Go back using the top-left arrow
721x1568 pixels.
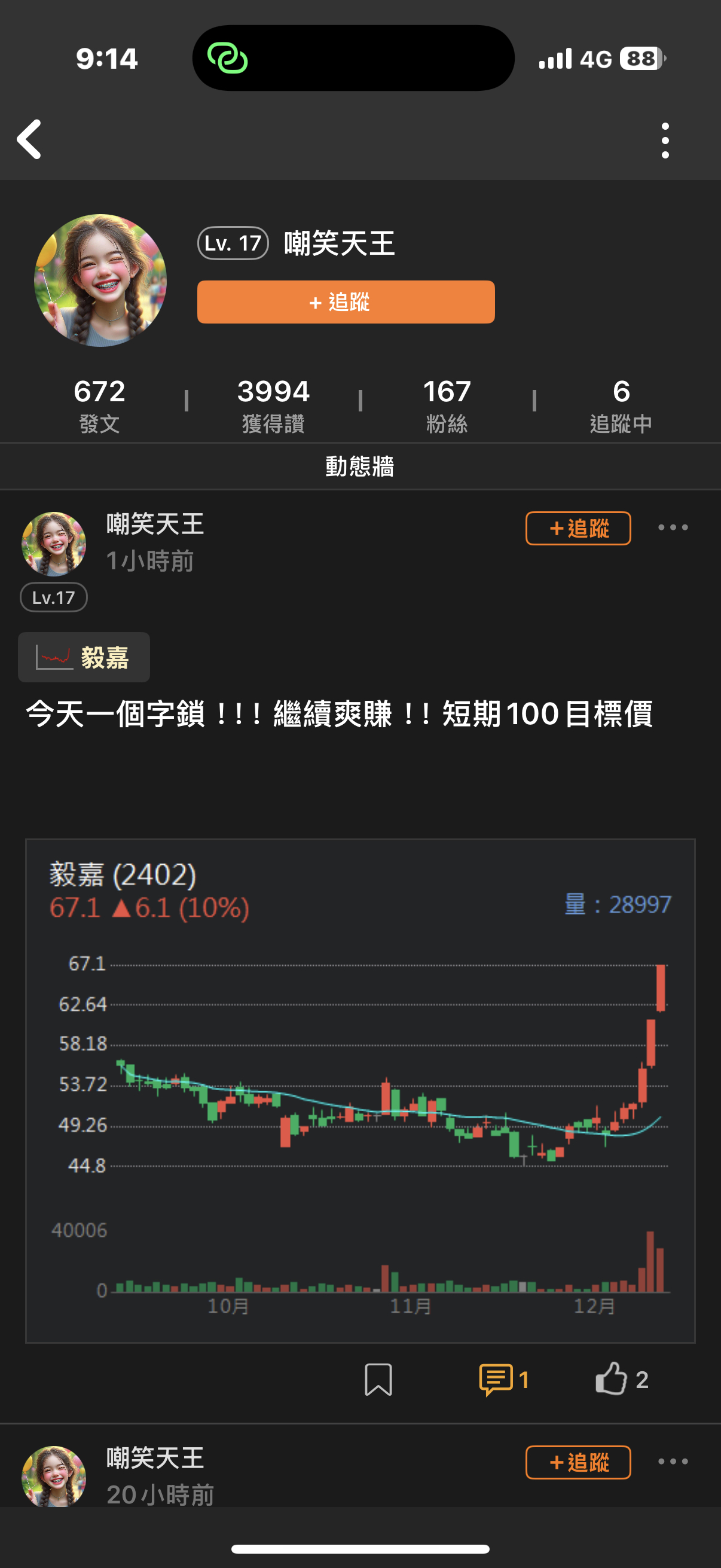[x=29, y=139]
